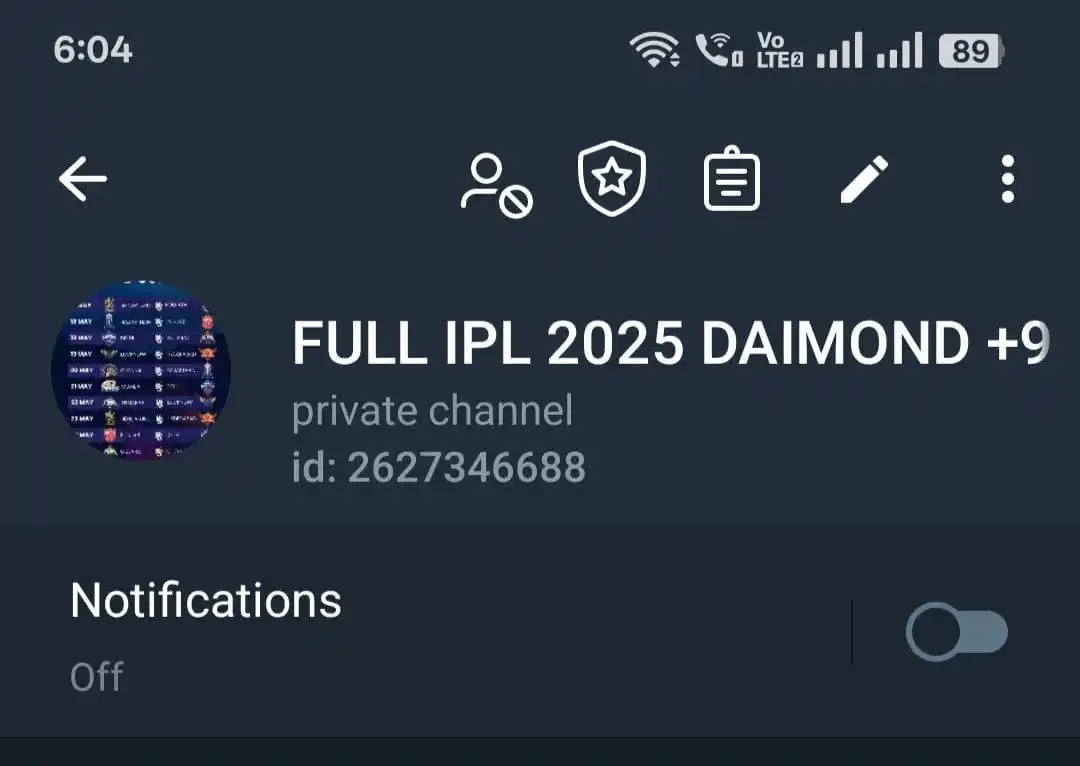
Task: Toggle the Notifications switch on
Action: pyautogui.click(x=956, y=633)
